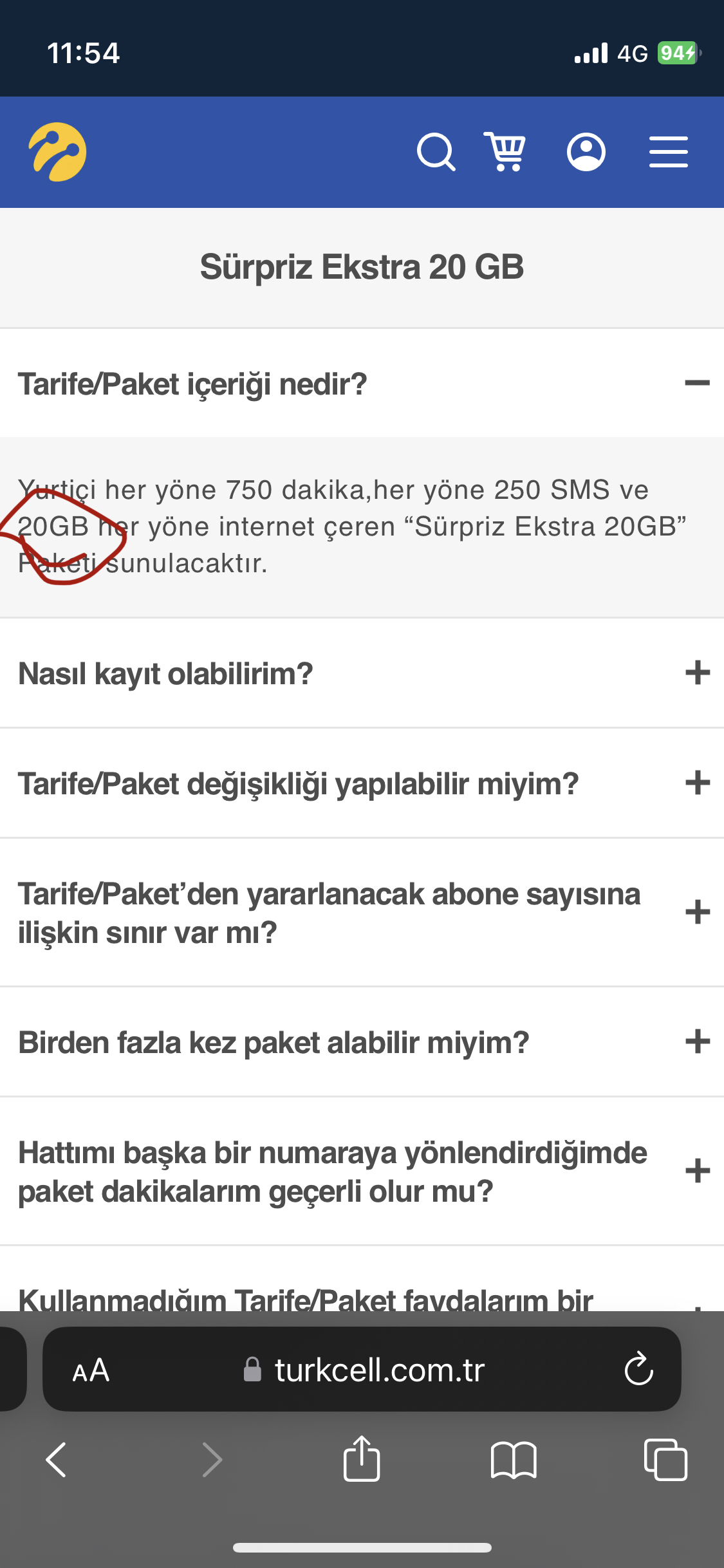The height and width of the screenshot is (1568, 724).
Task: Open the hamburger menu
Action: click(x=668, y=152)
